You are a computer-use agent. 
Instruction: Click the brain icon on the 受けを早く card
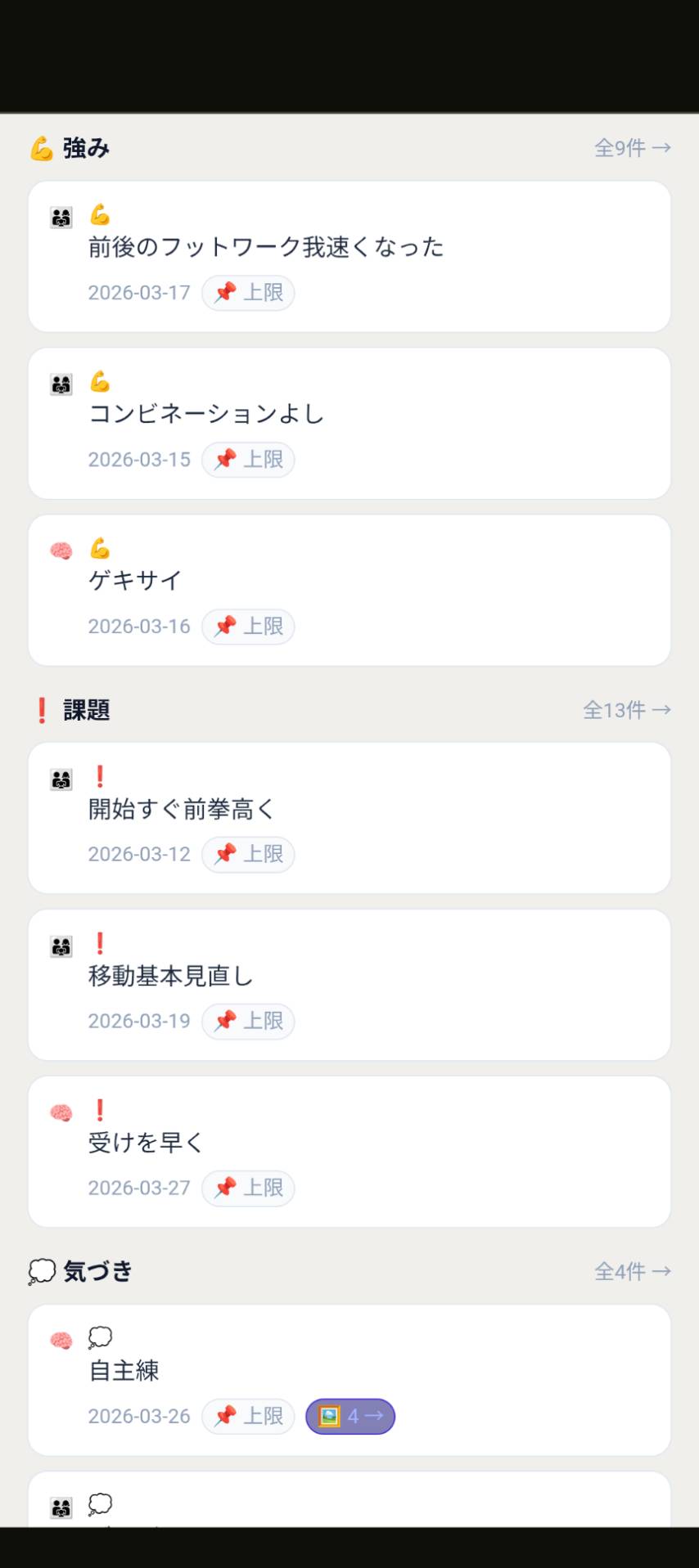(x=61, y=1112)
